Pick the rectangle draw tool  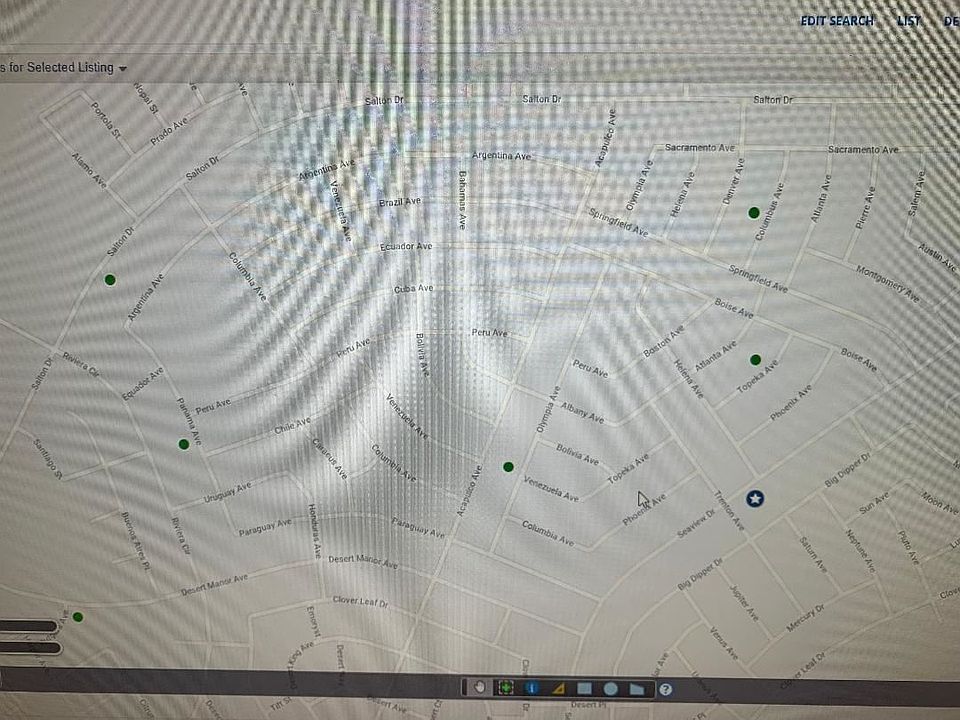[584, 687]
